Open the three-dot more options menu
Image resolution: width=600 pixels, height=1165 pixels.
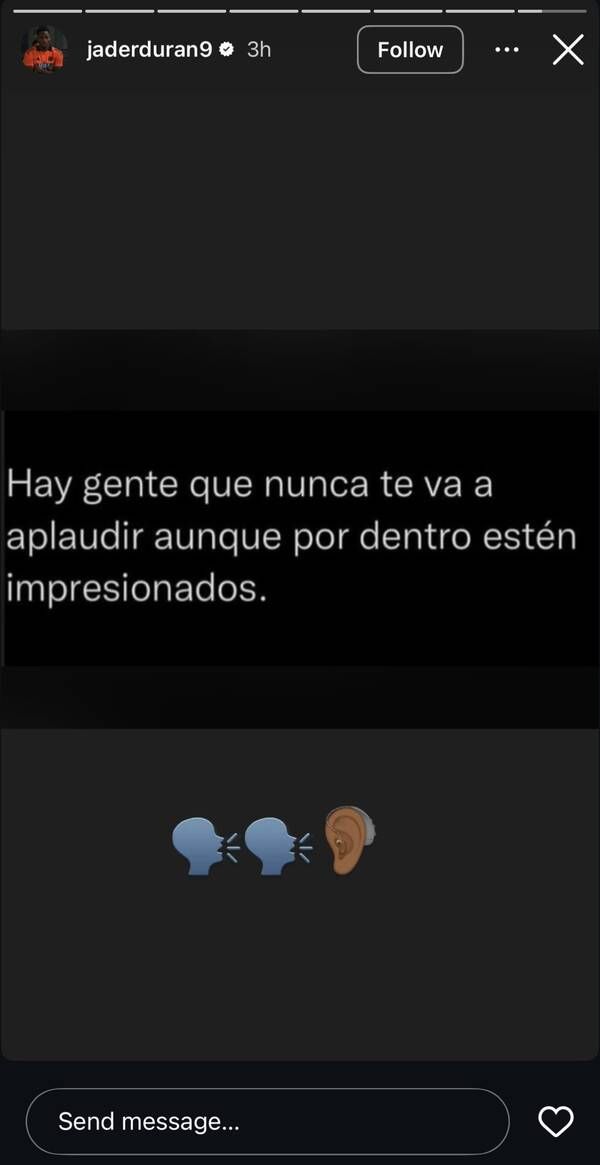tap(507, 49)
